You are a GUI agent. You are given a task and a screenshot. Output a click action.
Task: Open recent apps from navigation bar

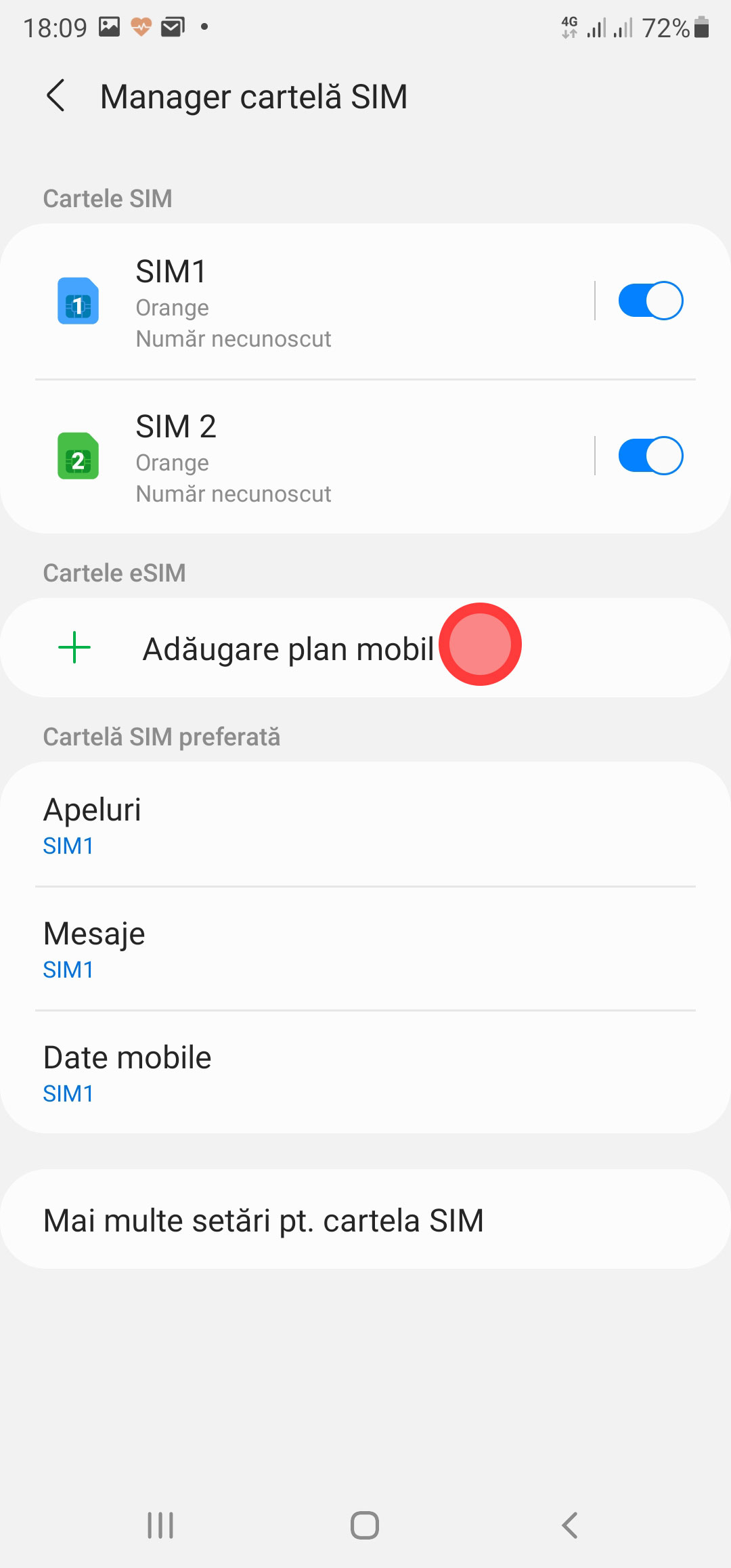point(160,1525)
